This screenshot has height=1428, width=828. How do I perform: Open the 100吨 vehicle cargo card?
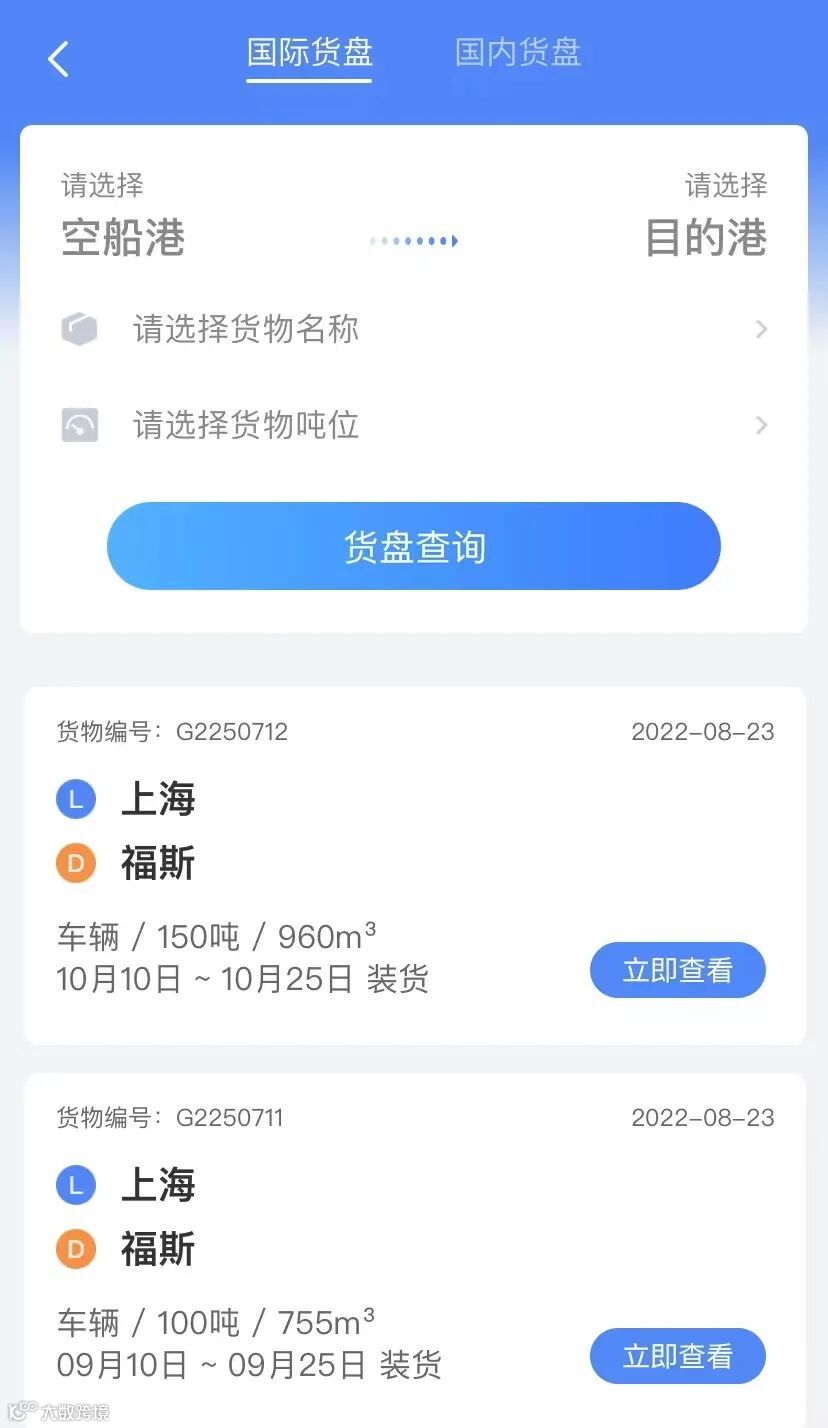pyautogui.click(x=415, y=1250)
